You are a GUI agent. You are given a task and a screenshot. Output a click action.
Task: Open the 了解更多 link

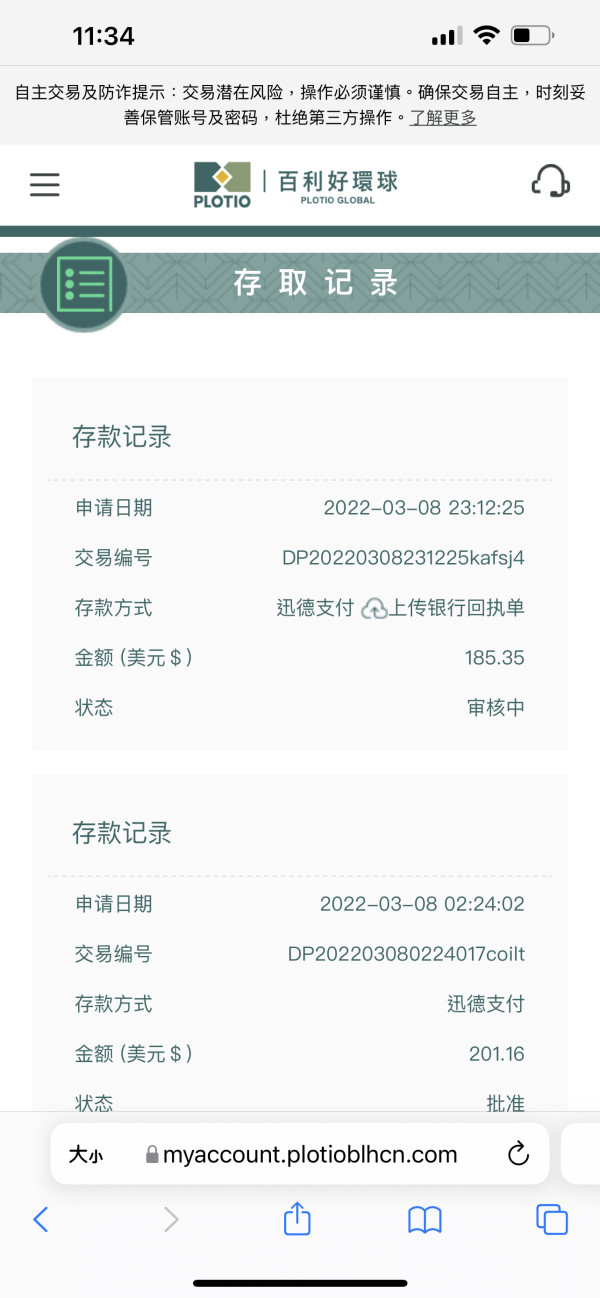coord(443,118)
